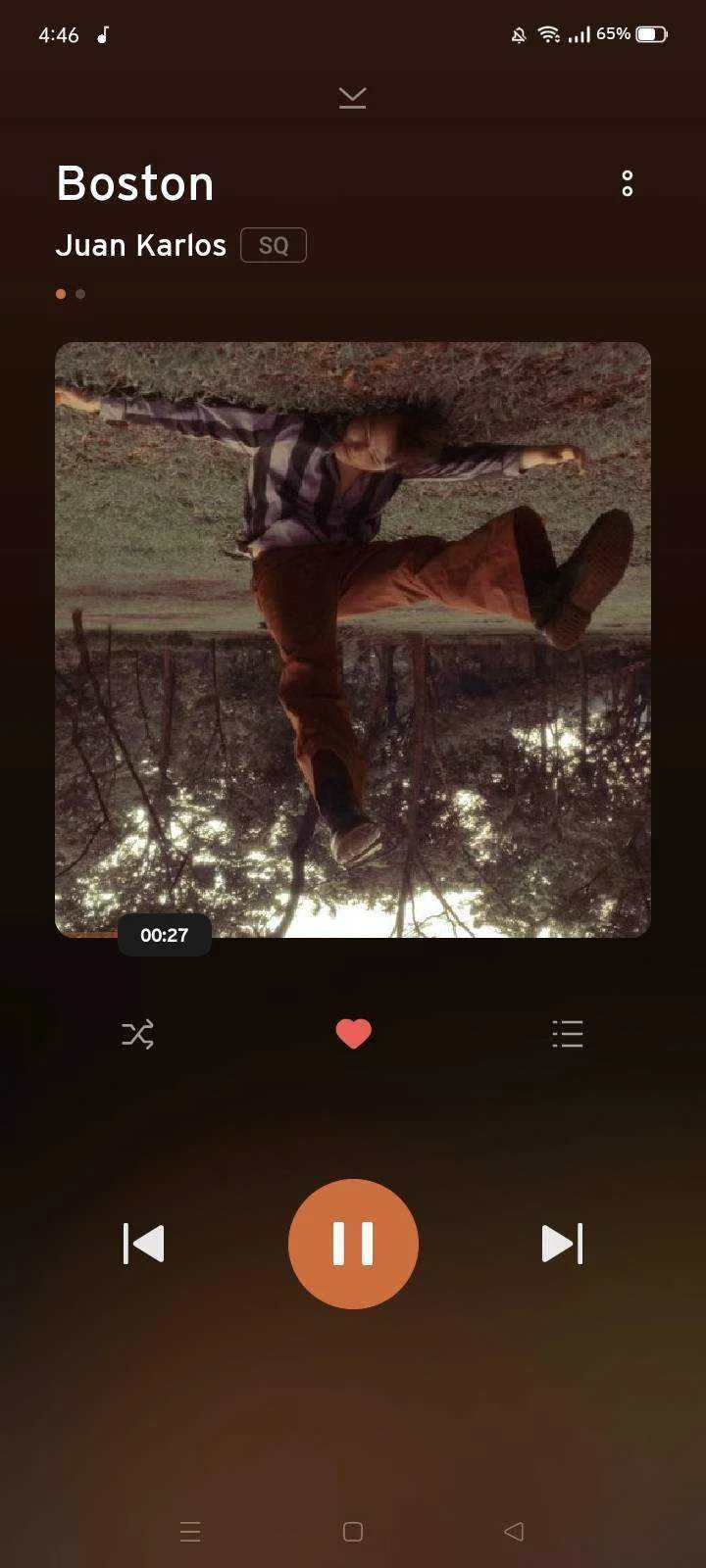The width and height of the screenshot is (706, 1568).
Task: Unlike Boston with the heart icon
Action: 353,1034
